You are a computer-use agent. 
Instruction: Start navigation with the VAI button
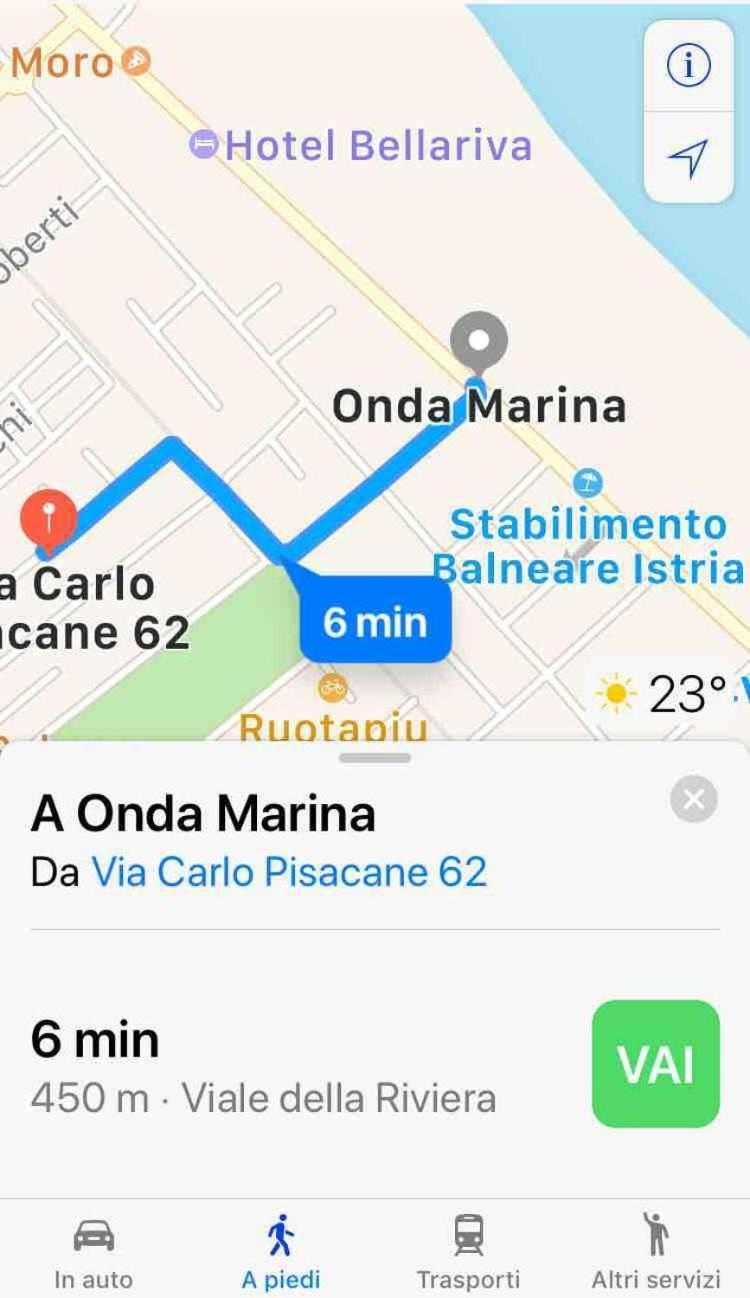point(655,1063)
